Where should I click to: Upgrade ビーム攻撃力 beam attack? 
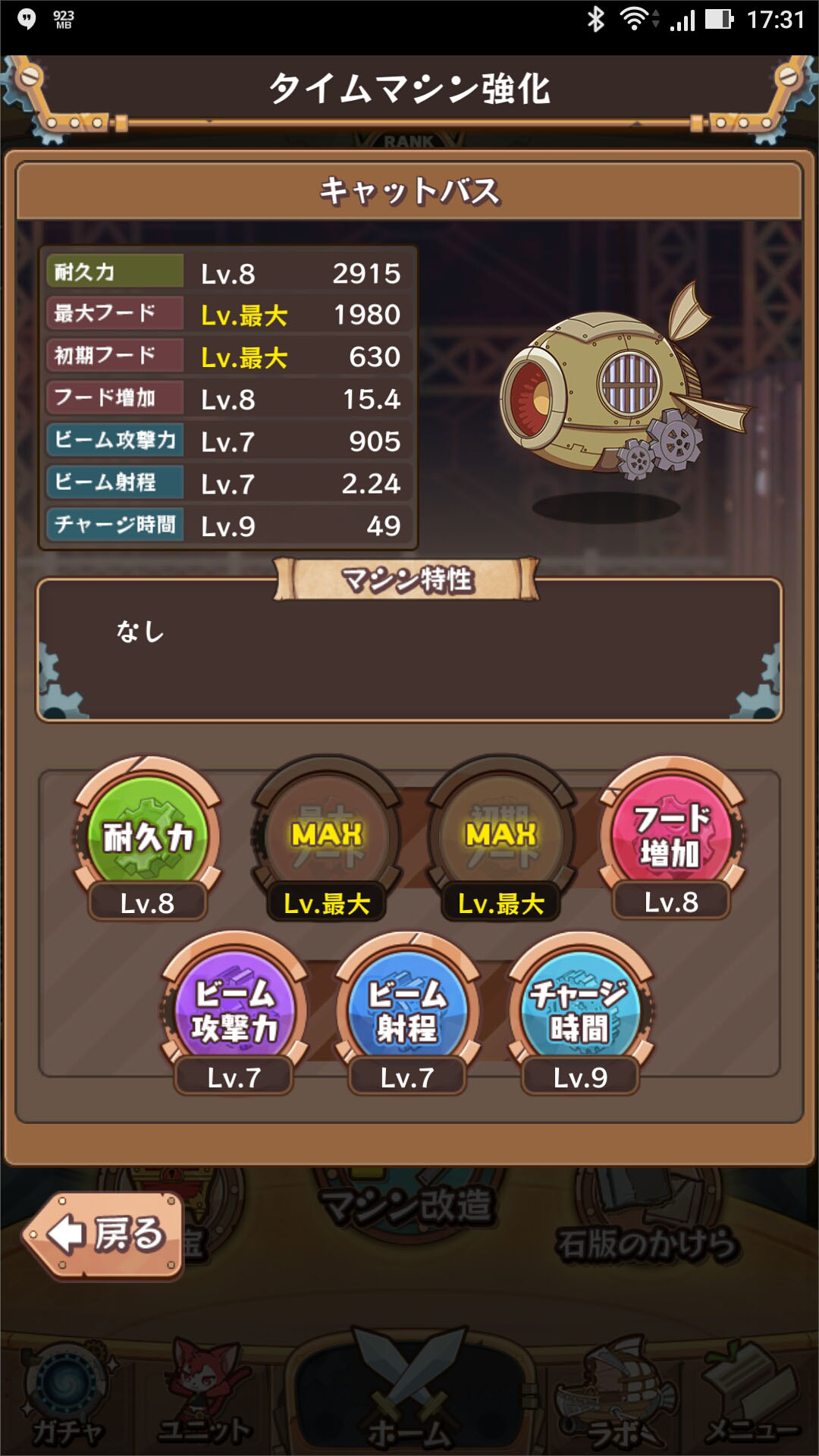pyautogui.click(x=234, y=1012)
